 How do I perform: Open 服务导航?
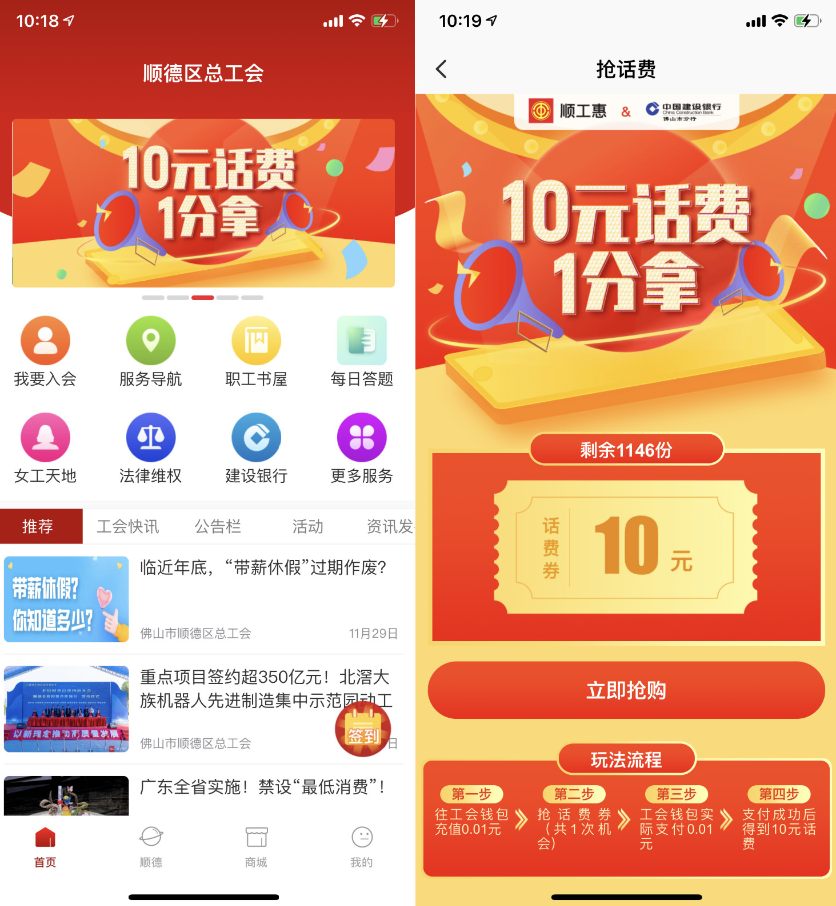coord(150,351)
